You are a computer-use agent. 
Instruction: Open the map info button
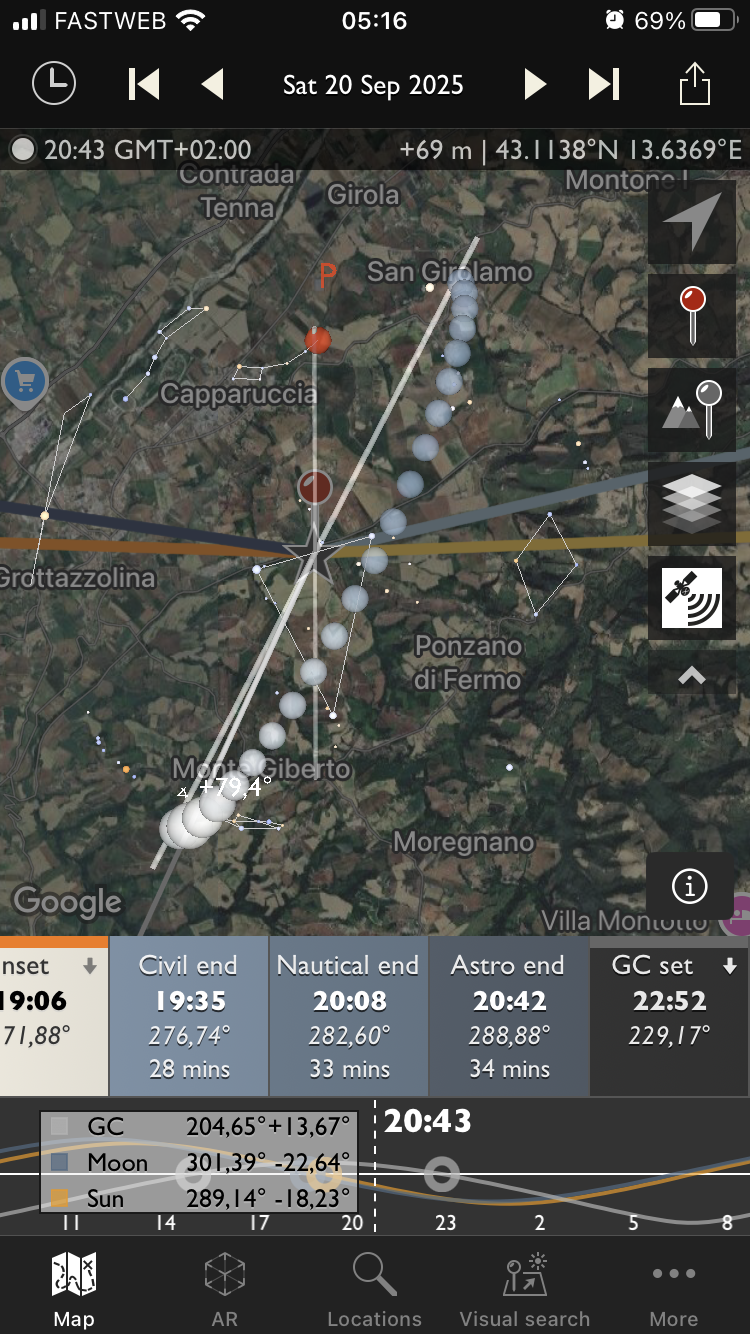tap(689, 885)
